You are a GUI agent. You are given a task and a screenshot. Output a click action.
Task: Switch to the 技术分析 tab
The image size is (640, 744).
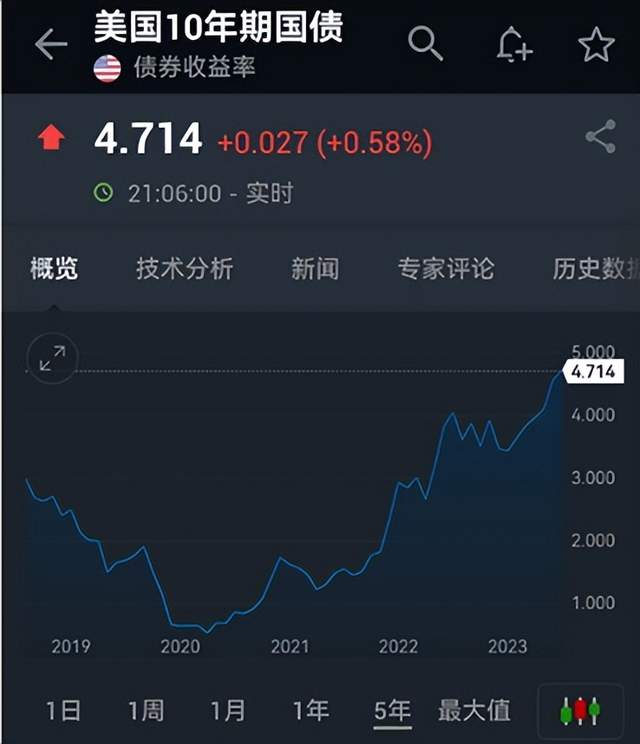[x=184, y=268]
